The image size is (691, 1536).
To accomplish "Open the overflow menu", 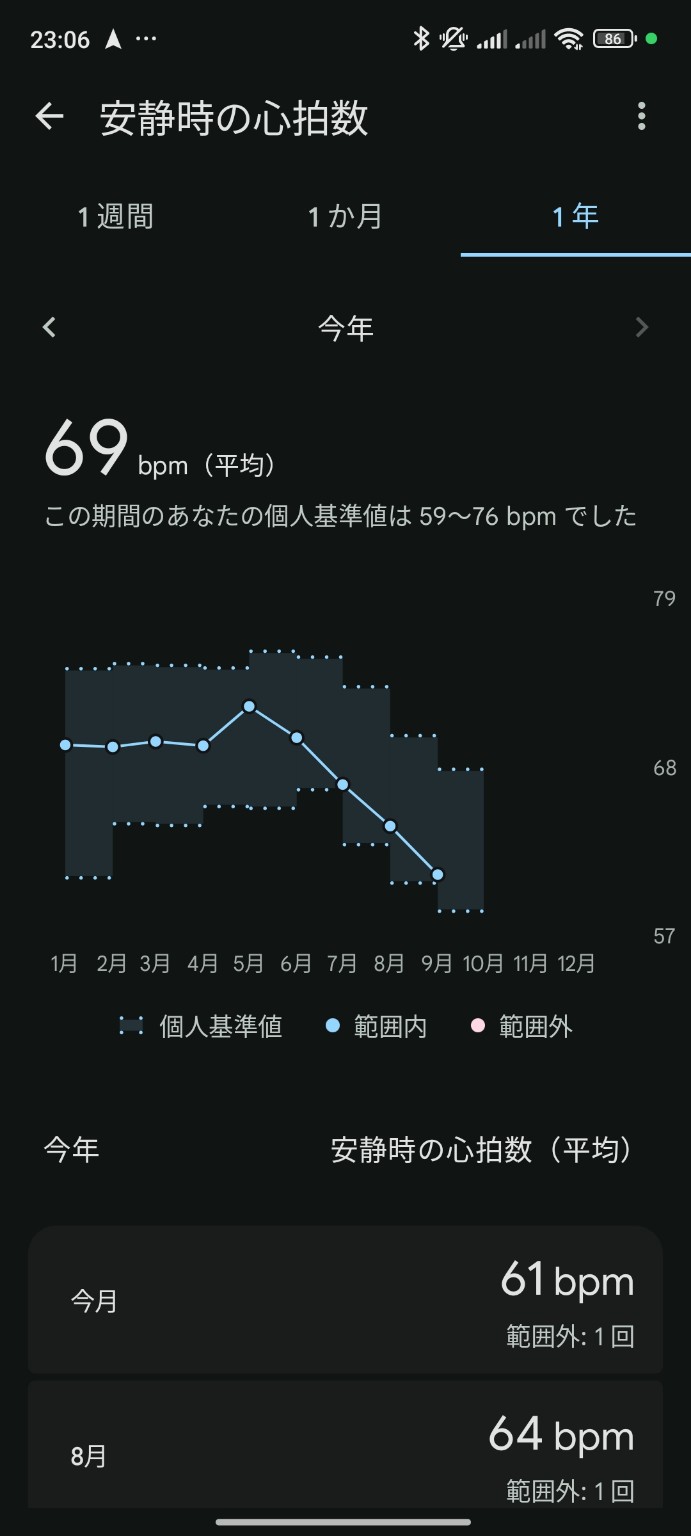I will pyautogui.click(x=641, y=117).
